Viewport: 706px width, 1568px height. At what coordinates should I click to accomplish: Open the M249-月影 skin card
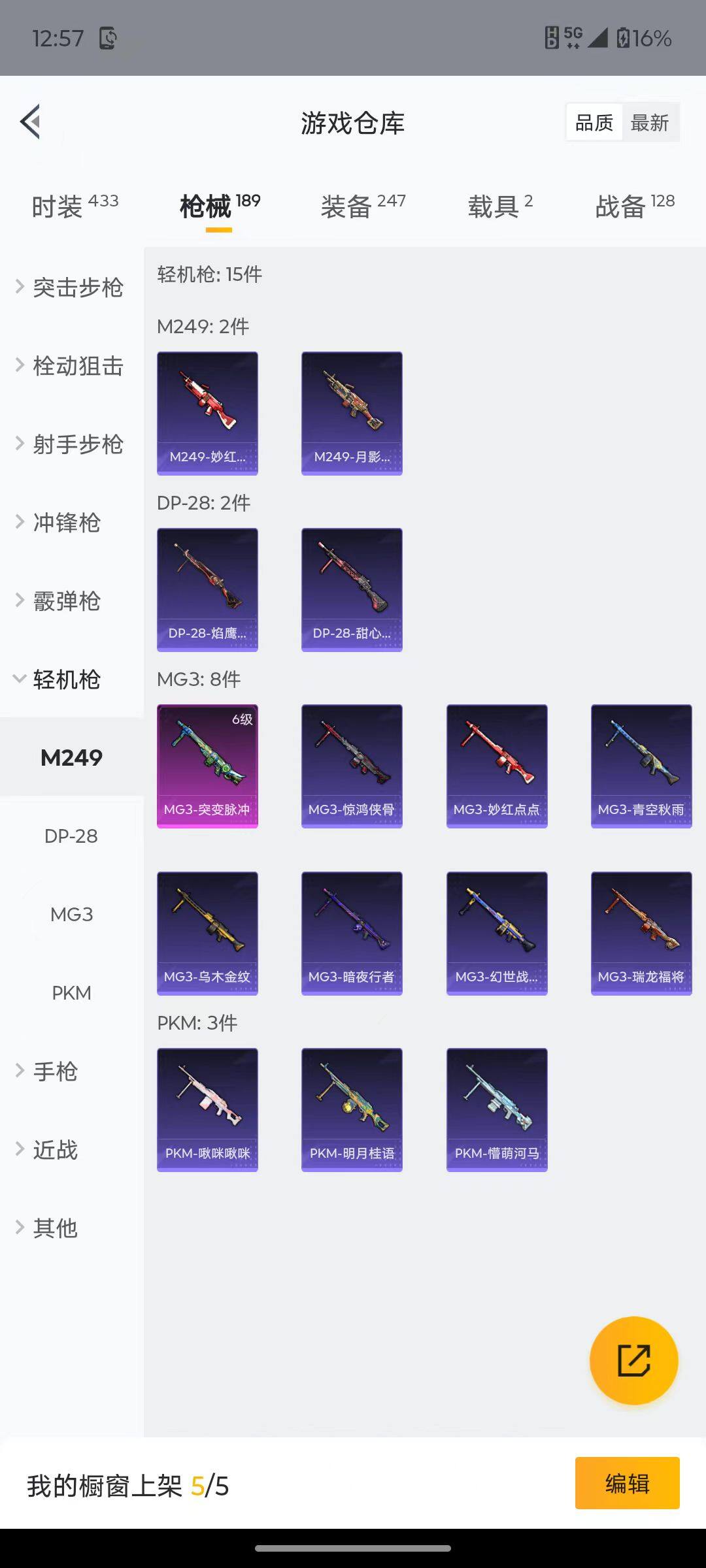coord(352,413)
